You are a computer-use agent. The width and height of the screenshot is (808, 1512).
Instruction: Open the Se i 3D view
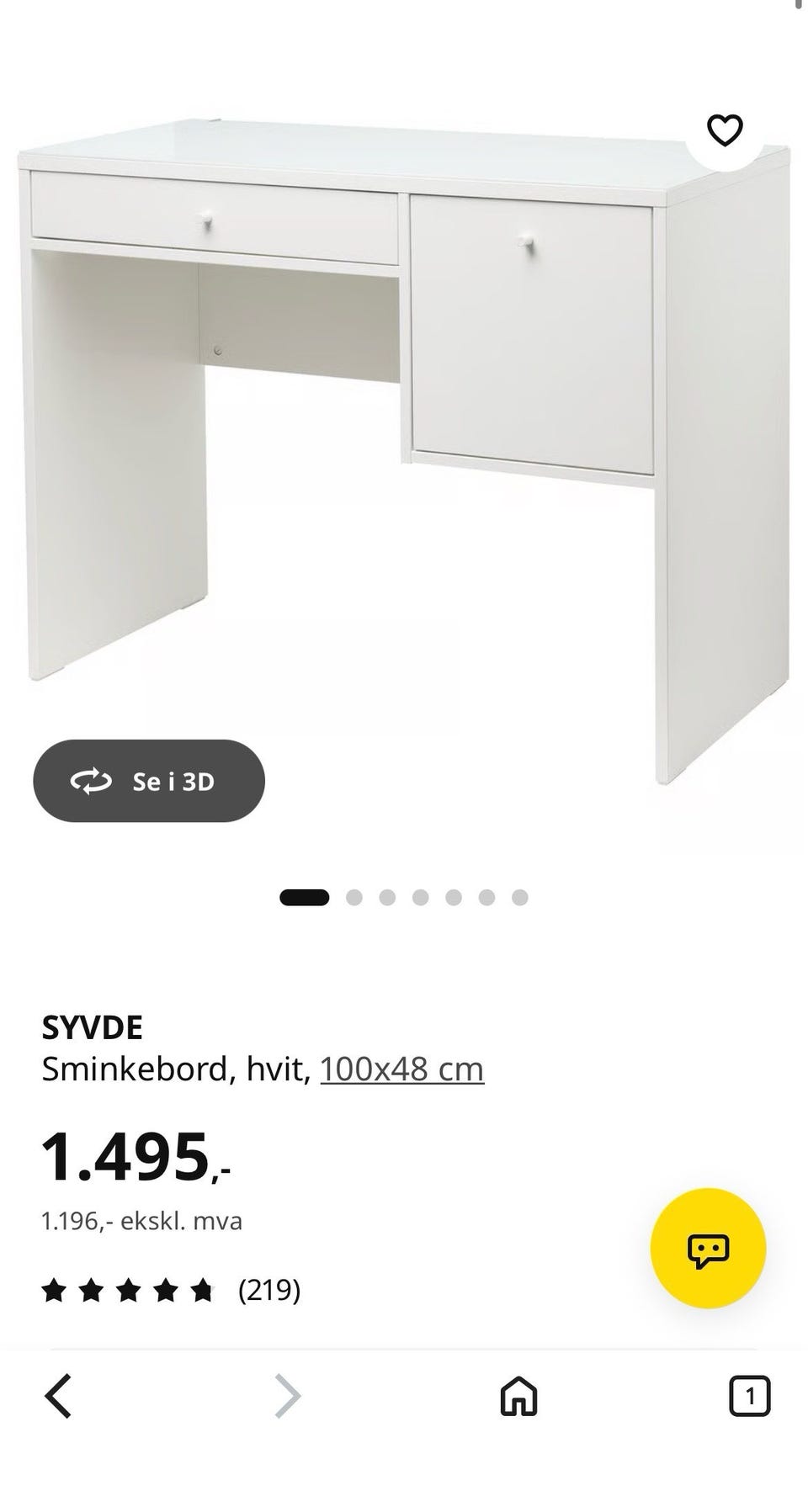point(149,781)
